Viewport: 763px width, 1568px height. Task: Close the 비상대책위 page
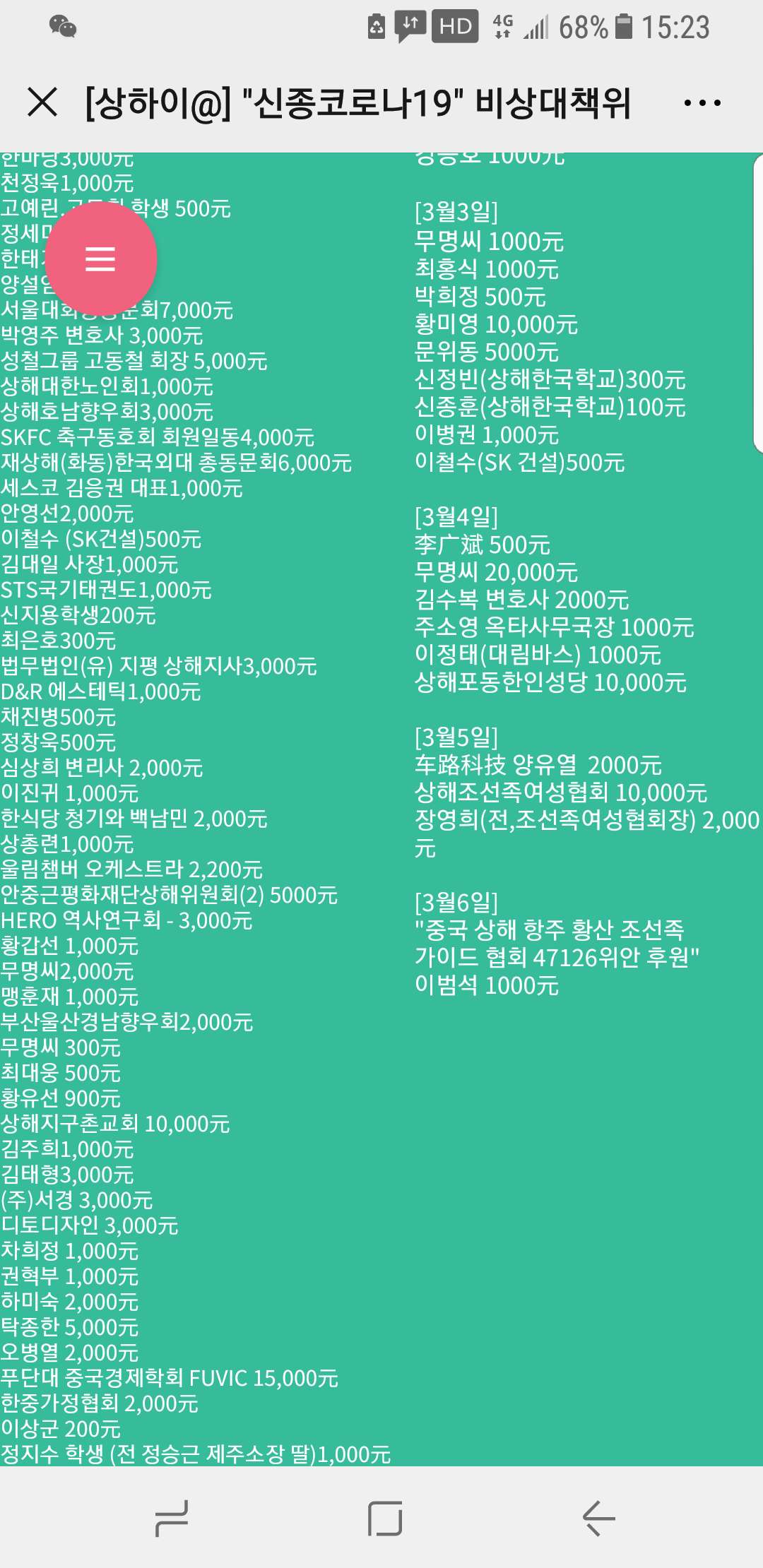[x=42, y=102]
